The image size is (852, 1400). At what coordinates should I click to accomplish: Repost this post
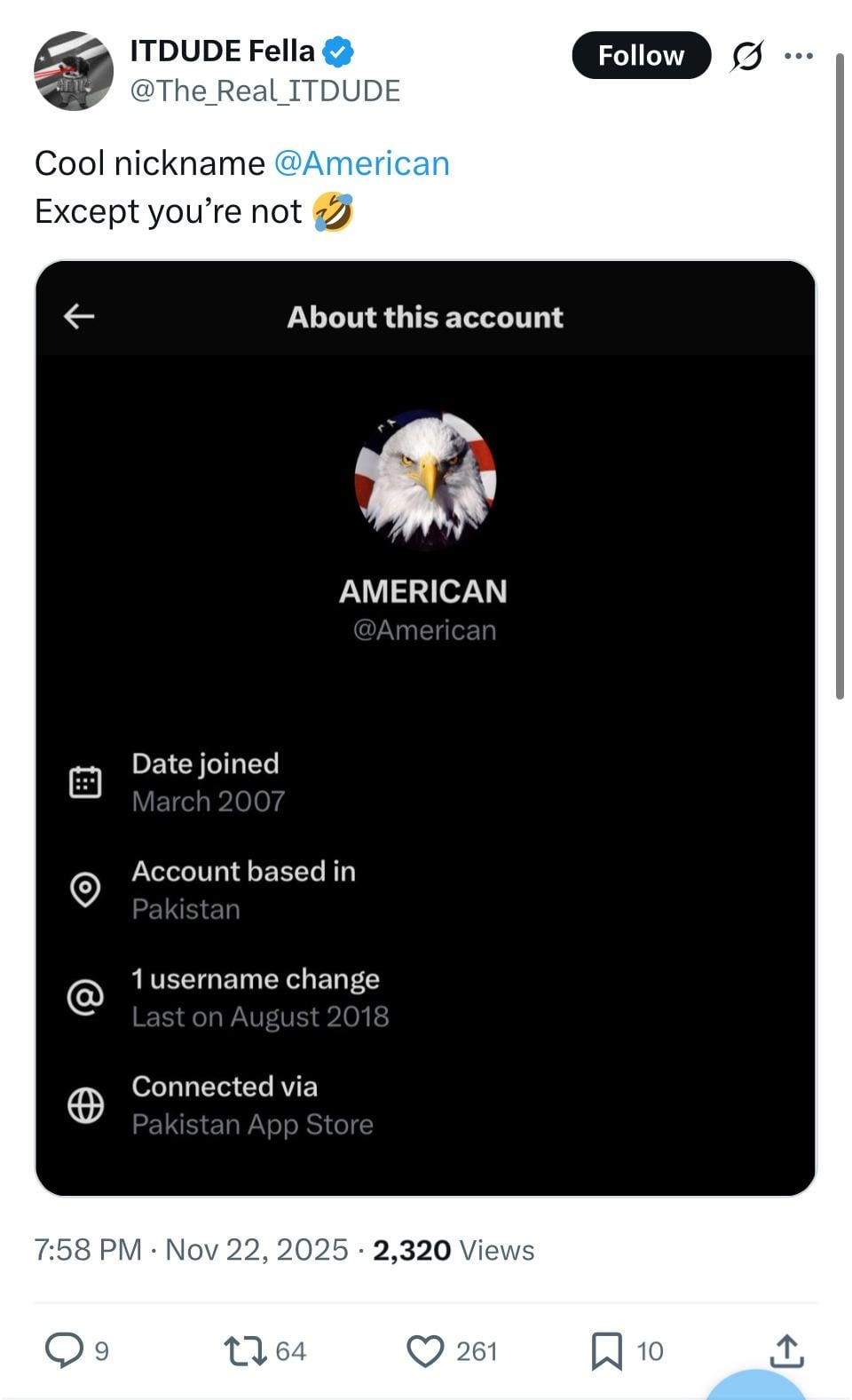pos(245,1350)
